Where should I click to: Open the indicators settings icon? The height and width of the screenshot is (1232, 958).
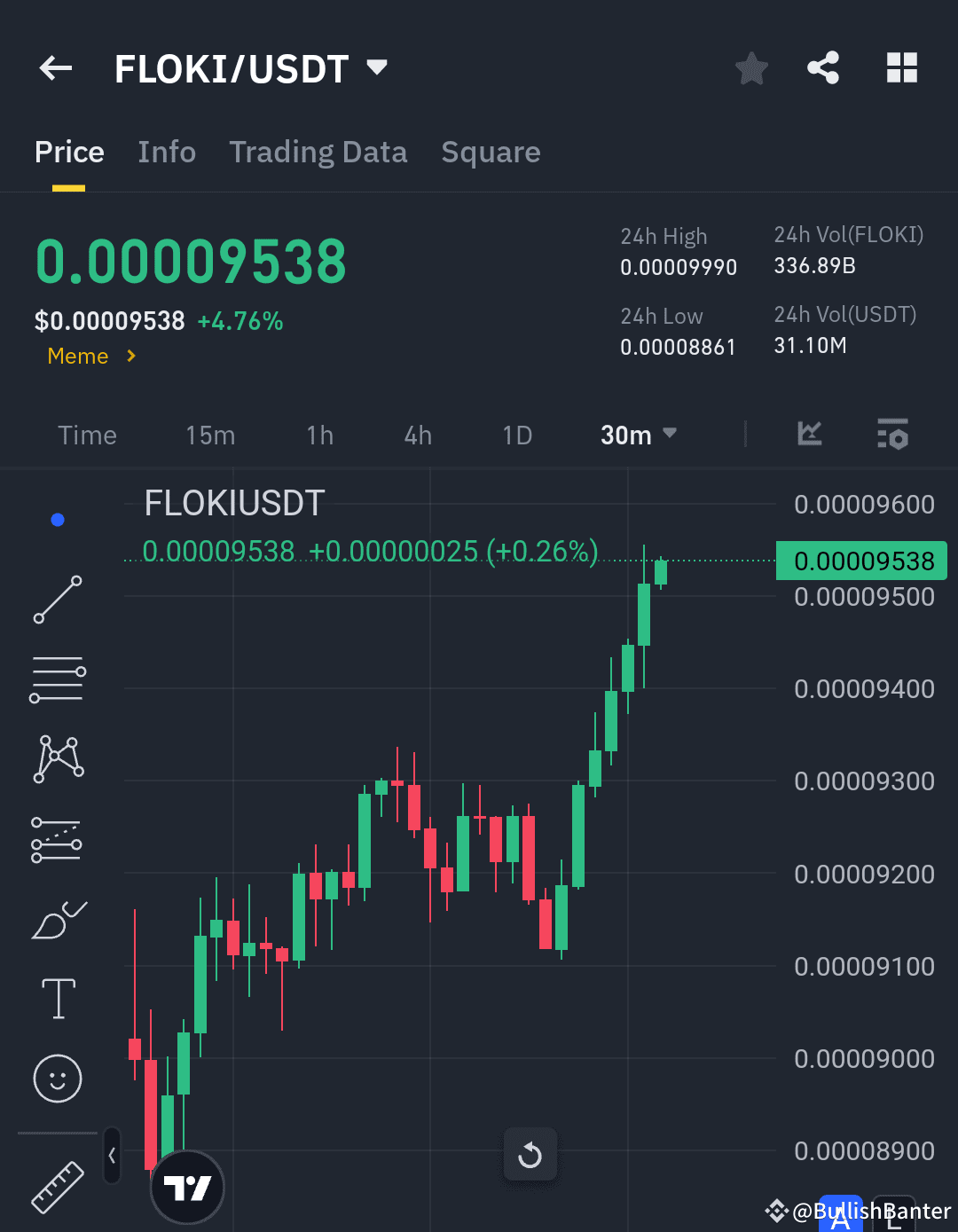click(x=893, y=435)
